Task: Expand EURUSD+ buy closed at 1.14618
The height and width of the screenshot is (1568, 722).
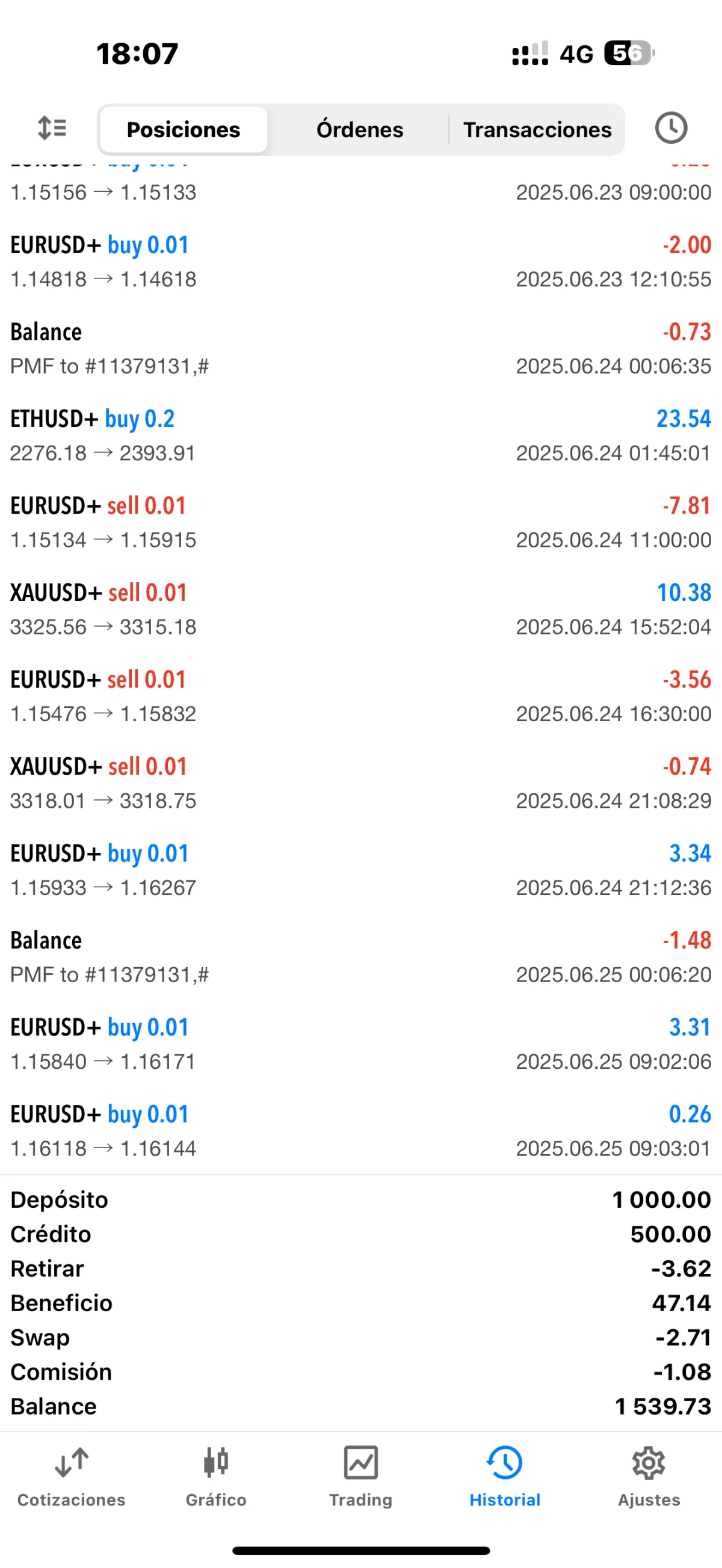Action: 360,262
